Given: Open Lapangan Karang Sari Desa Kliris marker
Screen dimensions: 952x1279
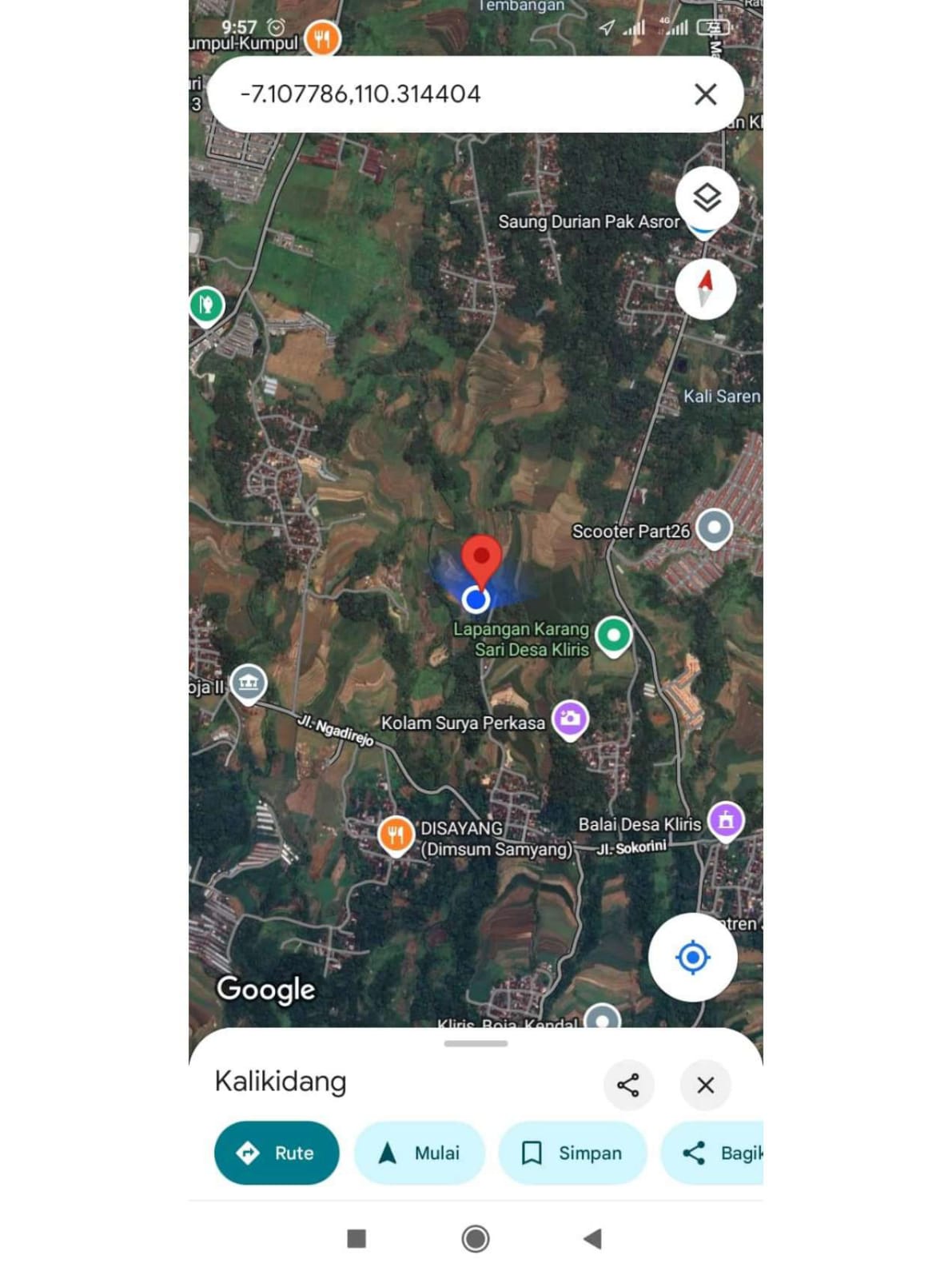Looking at the screenshot, I should pos(613,636).
